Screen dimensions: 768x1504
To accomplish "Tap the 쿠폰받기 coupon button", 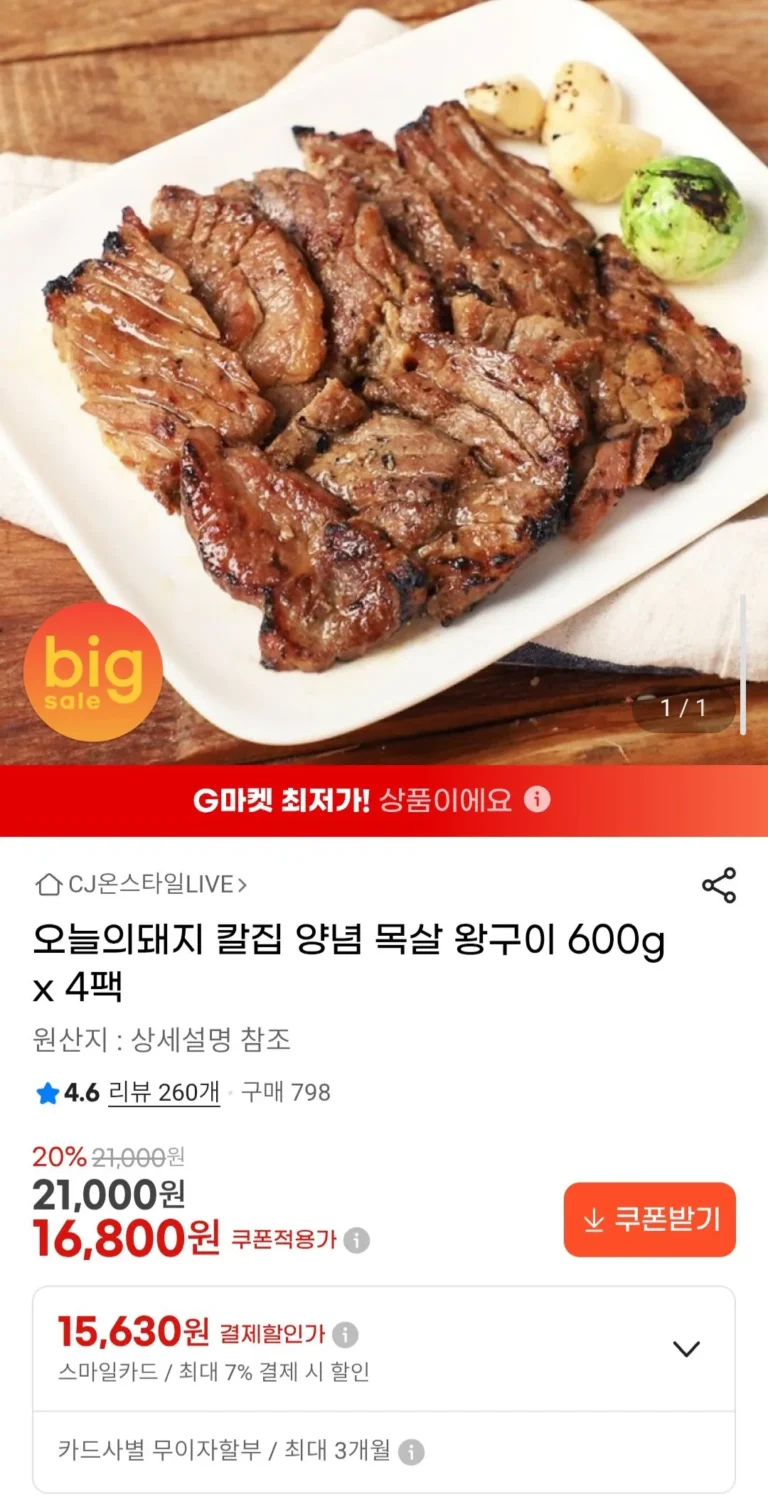I will pos(650,1219).
